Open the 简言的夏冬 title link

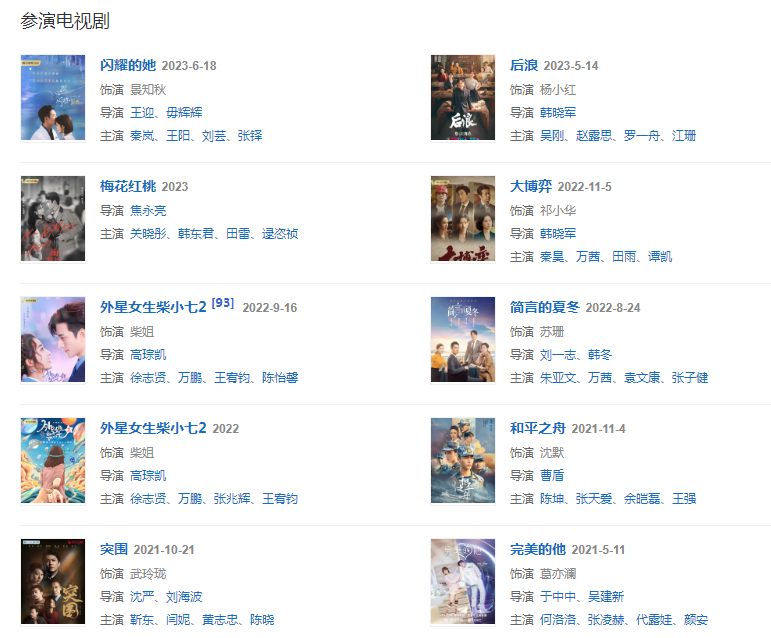(x=545, y=307)
